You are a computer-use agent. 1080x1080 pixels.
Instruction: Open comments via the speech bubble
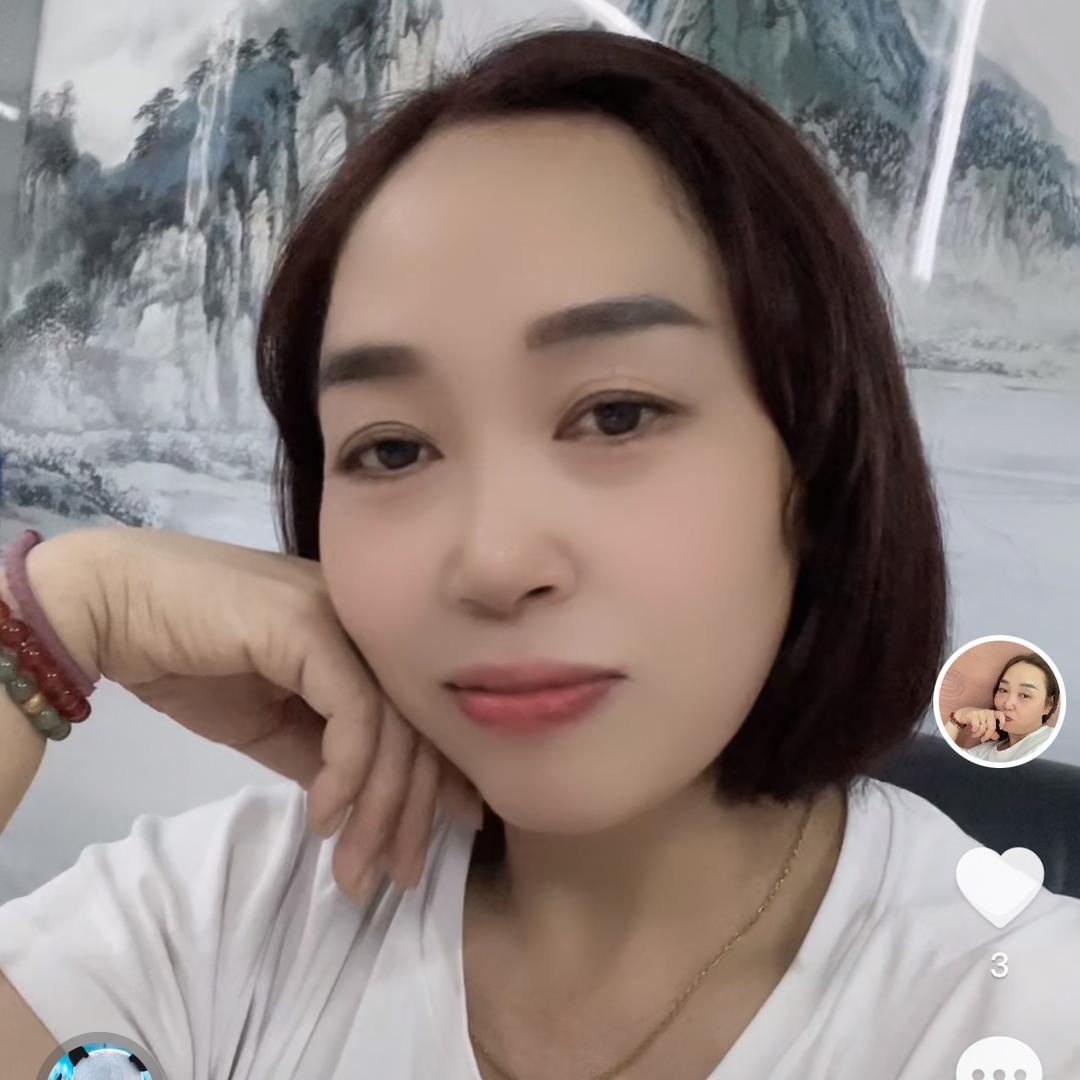tap(999, 1060)
